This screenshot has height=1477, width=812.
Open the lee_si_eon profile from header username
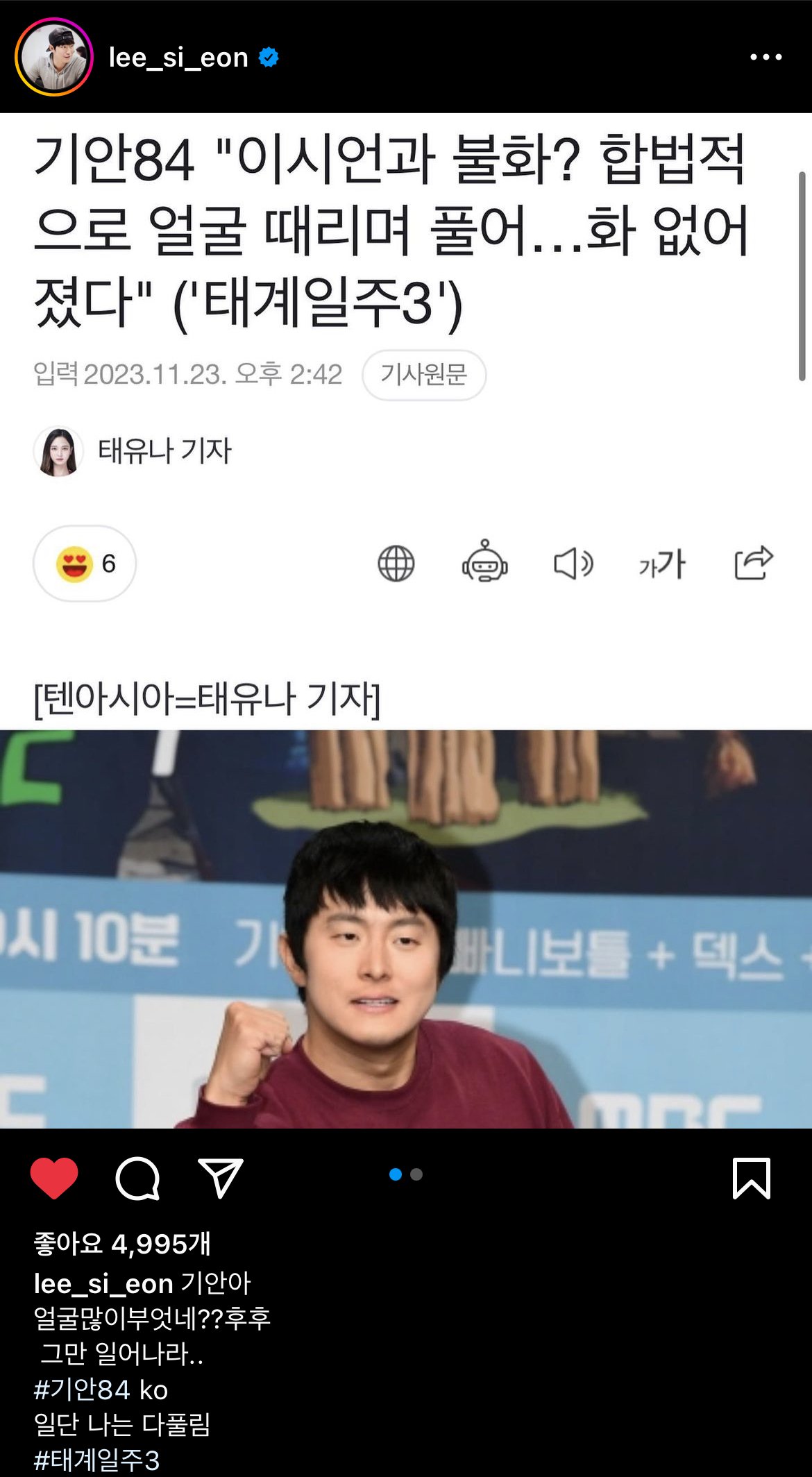pyautogui.click(x=178, y=58)
